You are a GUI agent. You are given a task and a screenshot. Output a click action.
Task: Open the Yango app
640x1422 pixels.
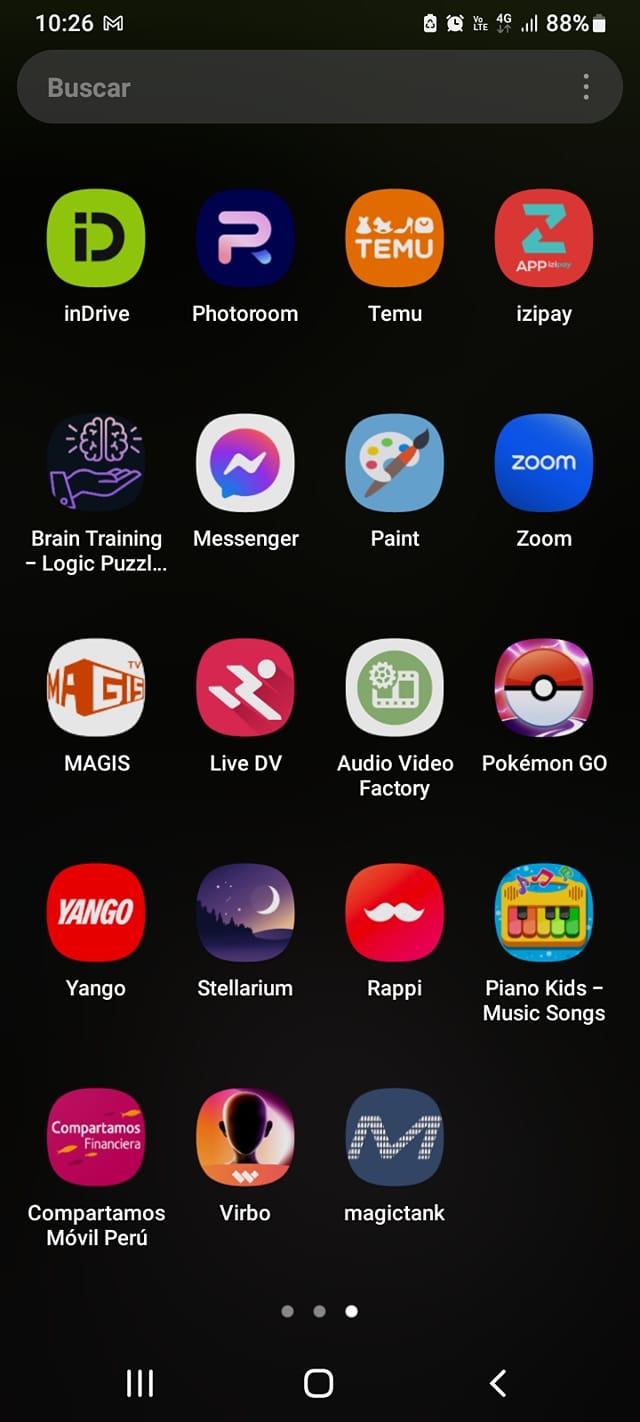pos(96,913)
